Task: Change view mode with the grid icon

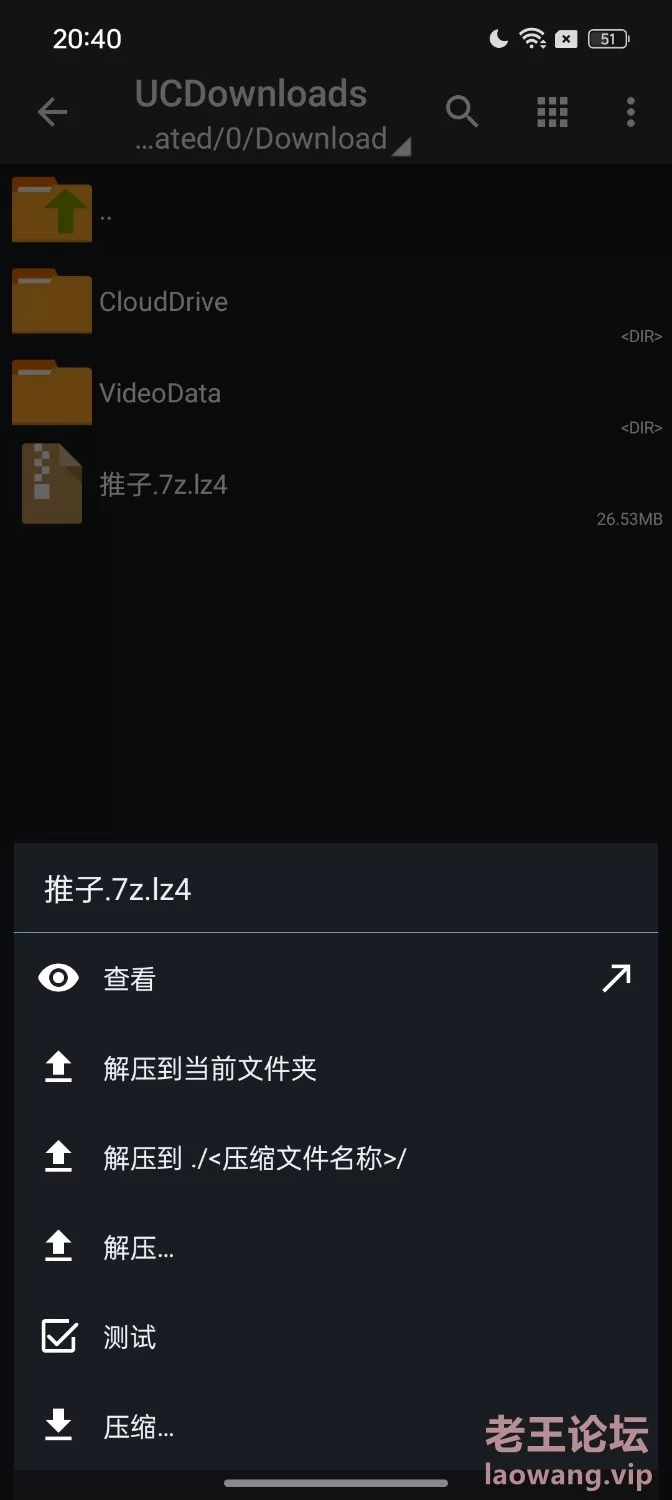Action: coord(552,112)
